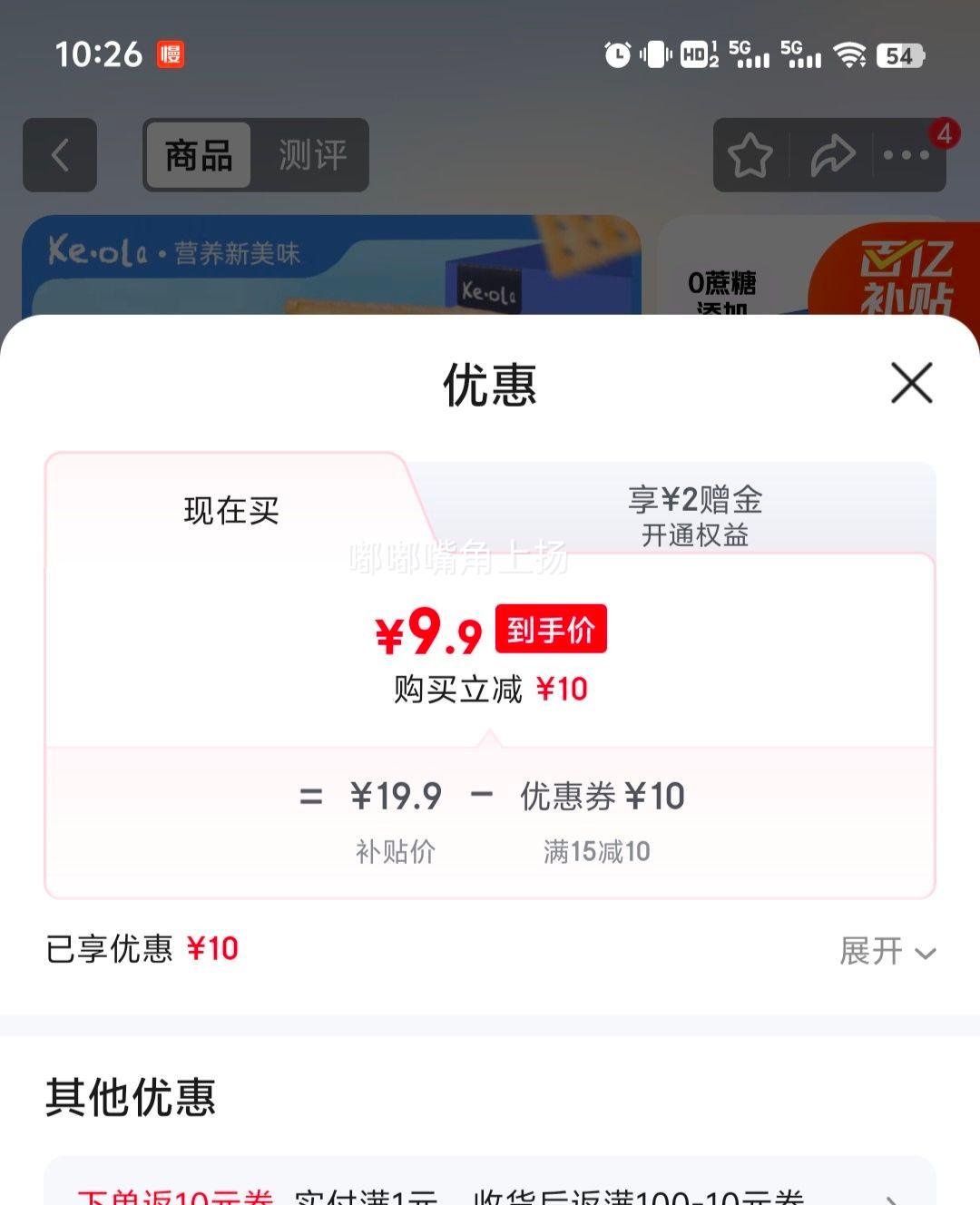The width and height of the screenshot is (980, 1205).
Task: Switch to the 测评 tab
Action: click(312, 155)
